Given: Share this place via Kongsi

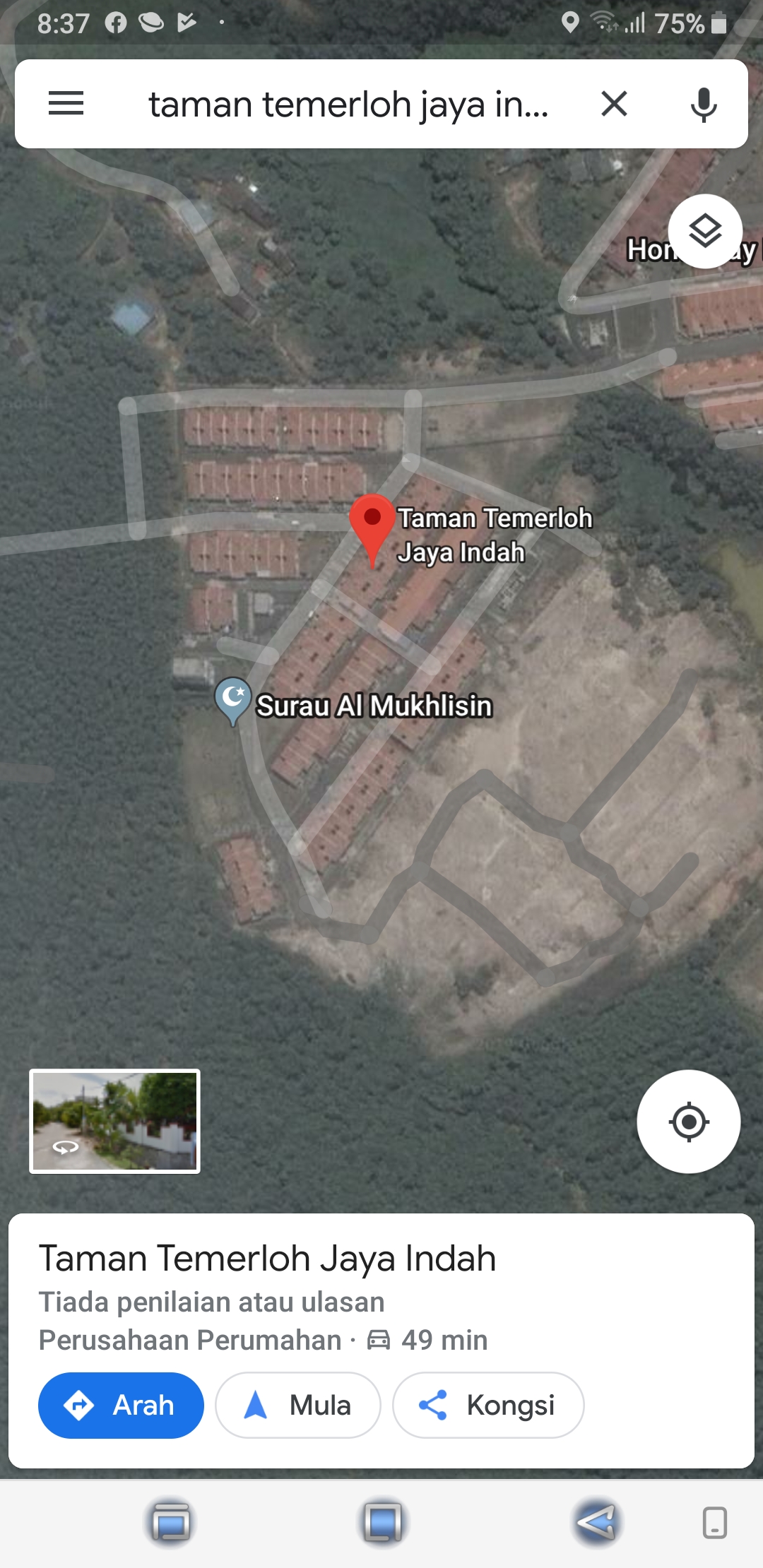Looking at the screenshot, I should (488, 1406).
